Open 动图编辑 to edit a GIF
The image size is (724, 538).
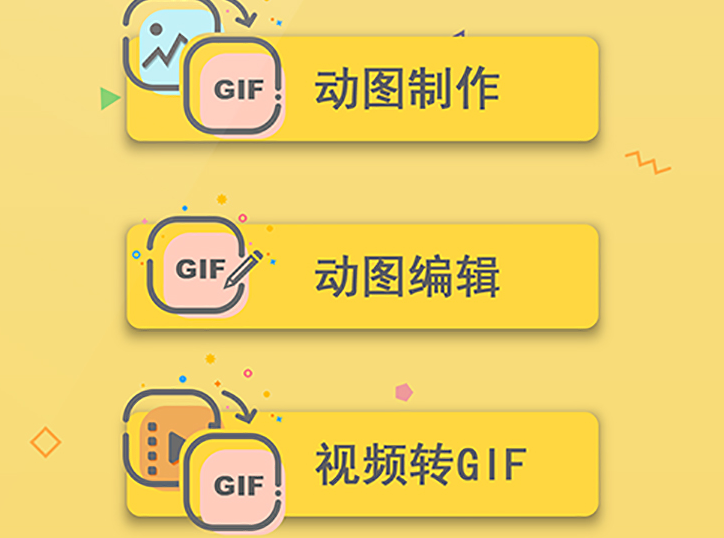[x=405, y=276]
